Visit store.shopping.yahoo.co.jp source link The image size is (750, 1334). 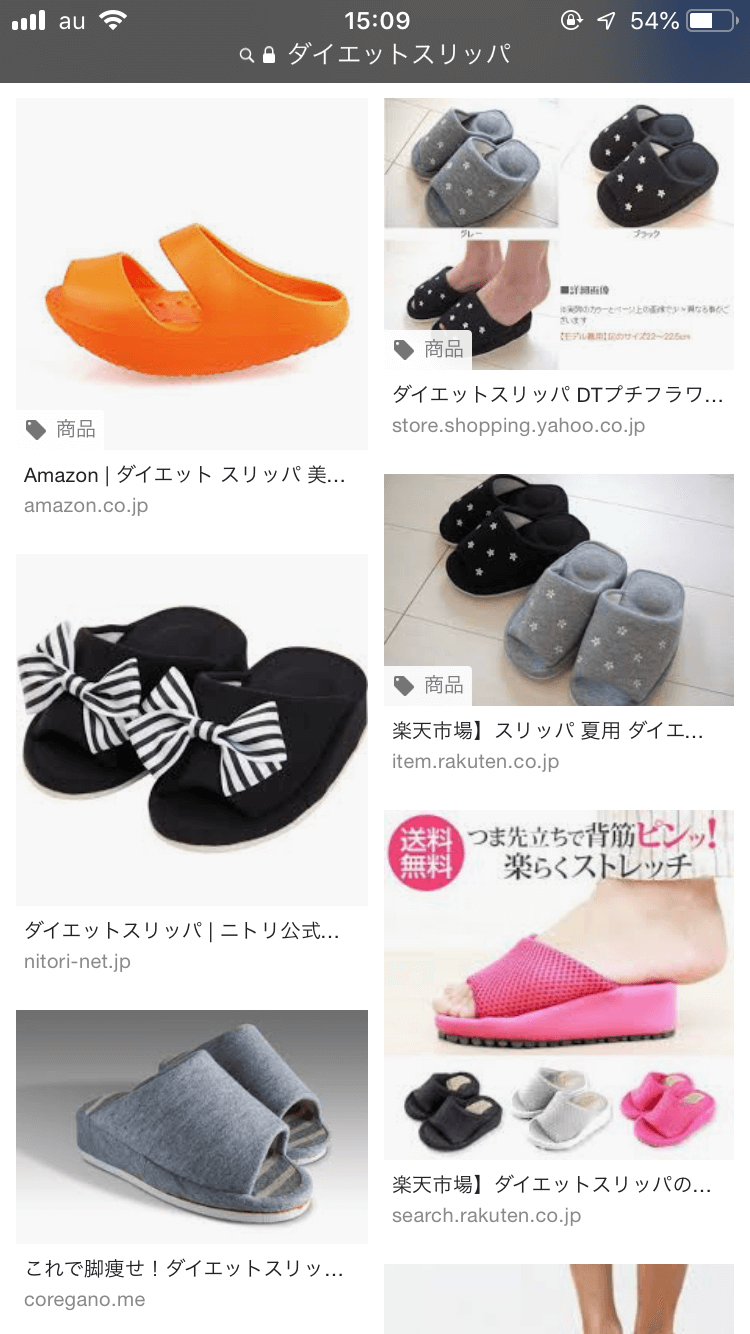[x=520, y=426]
